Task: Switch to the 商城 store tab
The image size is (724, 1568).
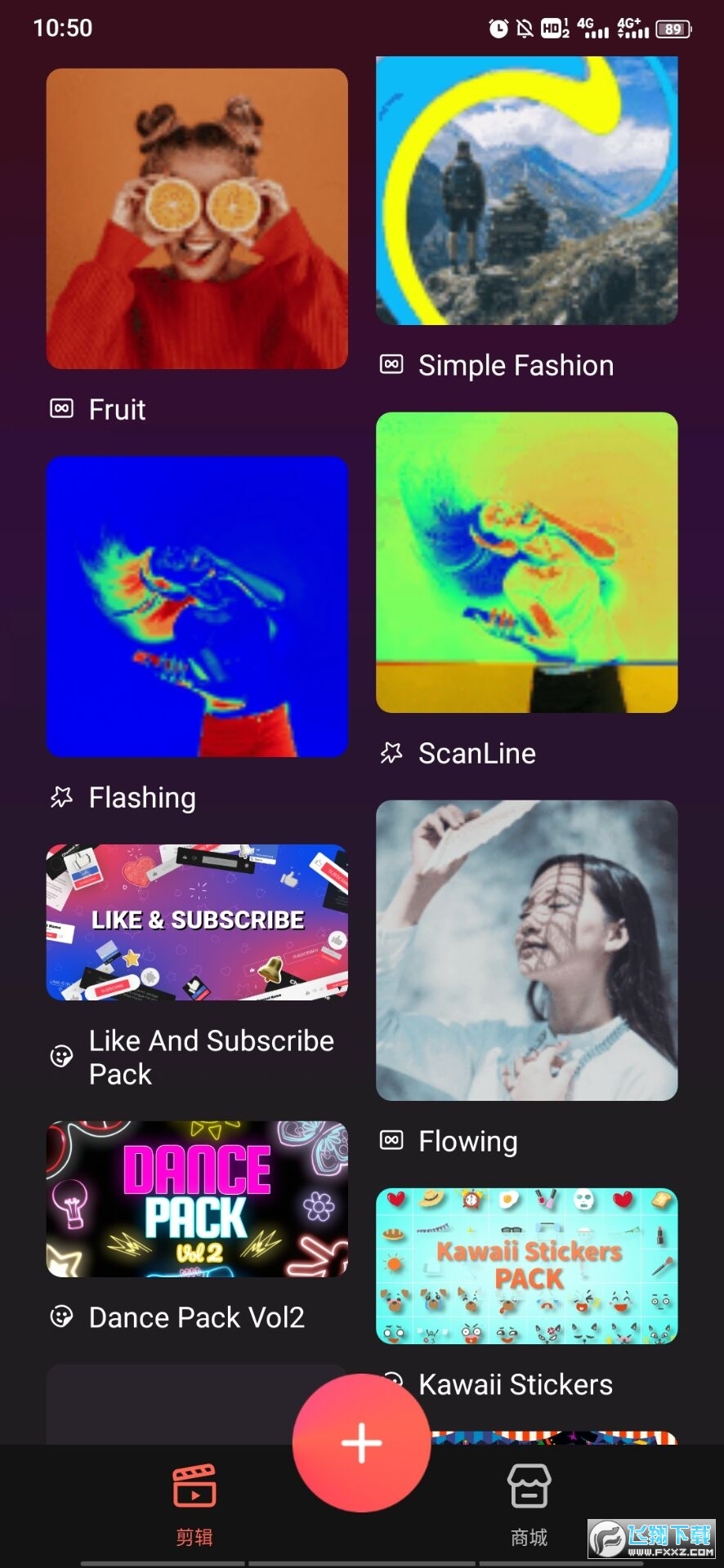Action: [x=529, y=1504]
